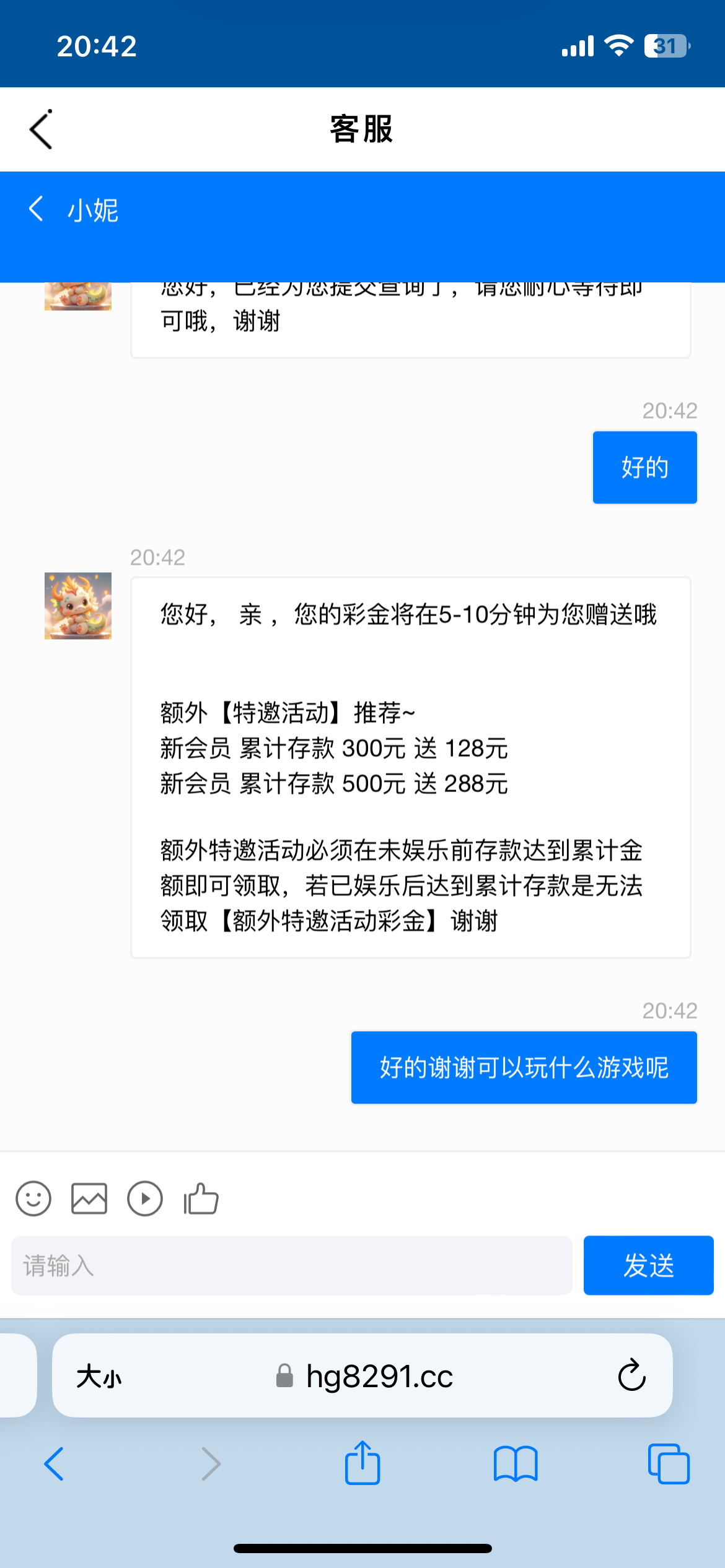Attach an image to the chat
The width and height of the screenshot is (725, 1568).
click(89, 1199)
